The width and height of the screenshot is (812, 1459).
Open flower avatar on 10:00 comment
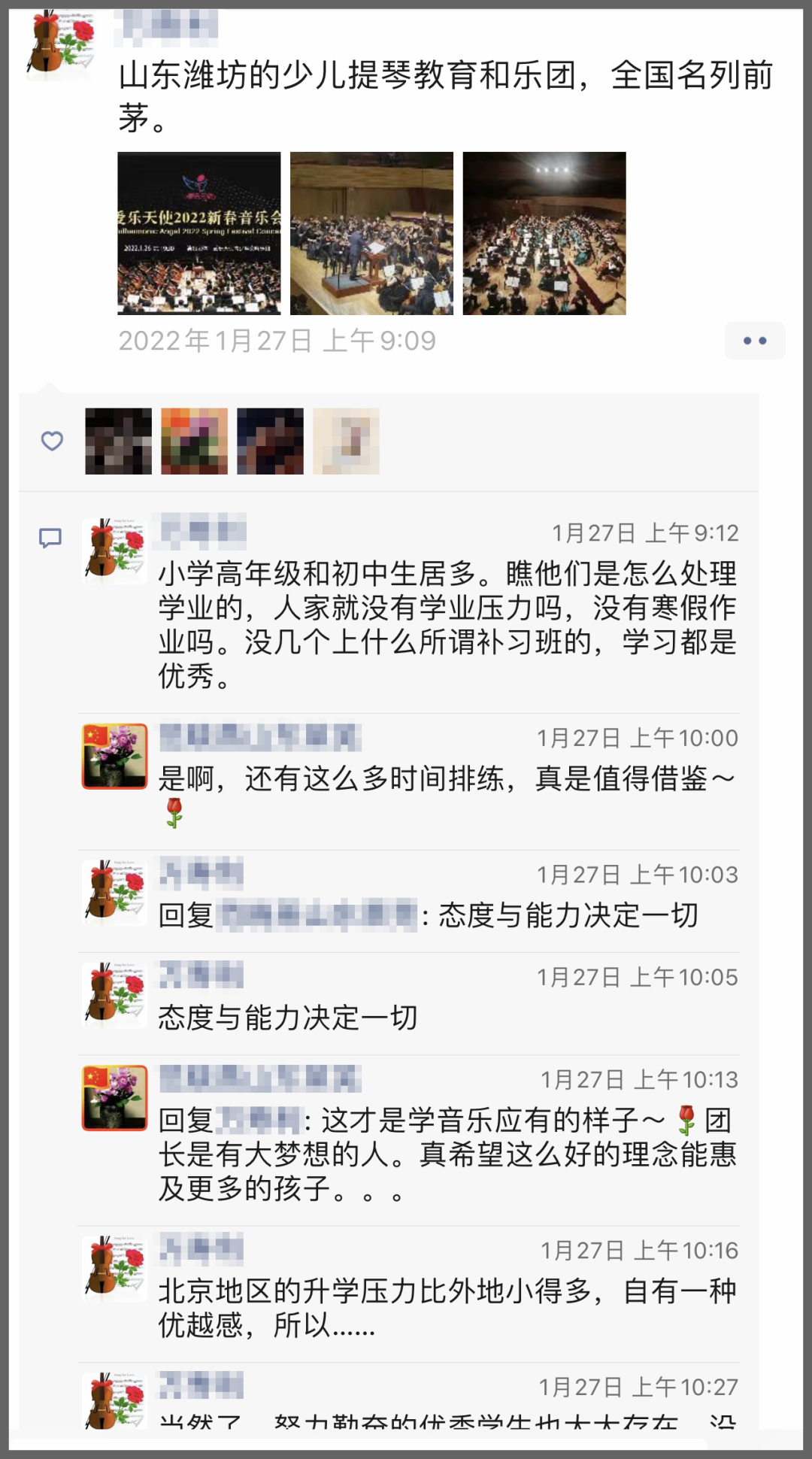point(114,757)
